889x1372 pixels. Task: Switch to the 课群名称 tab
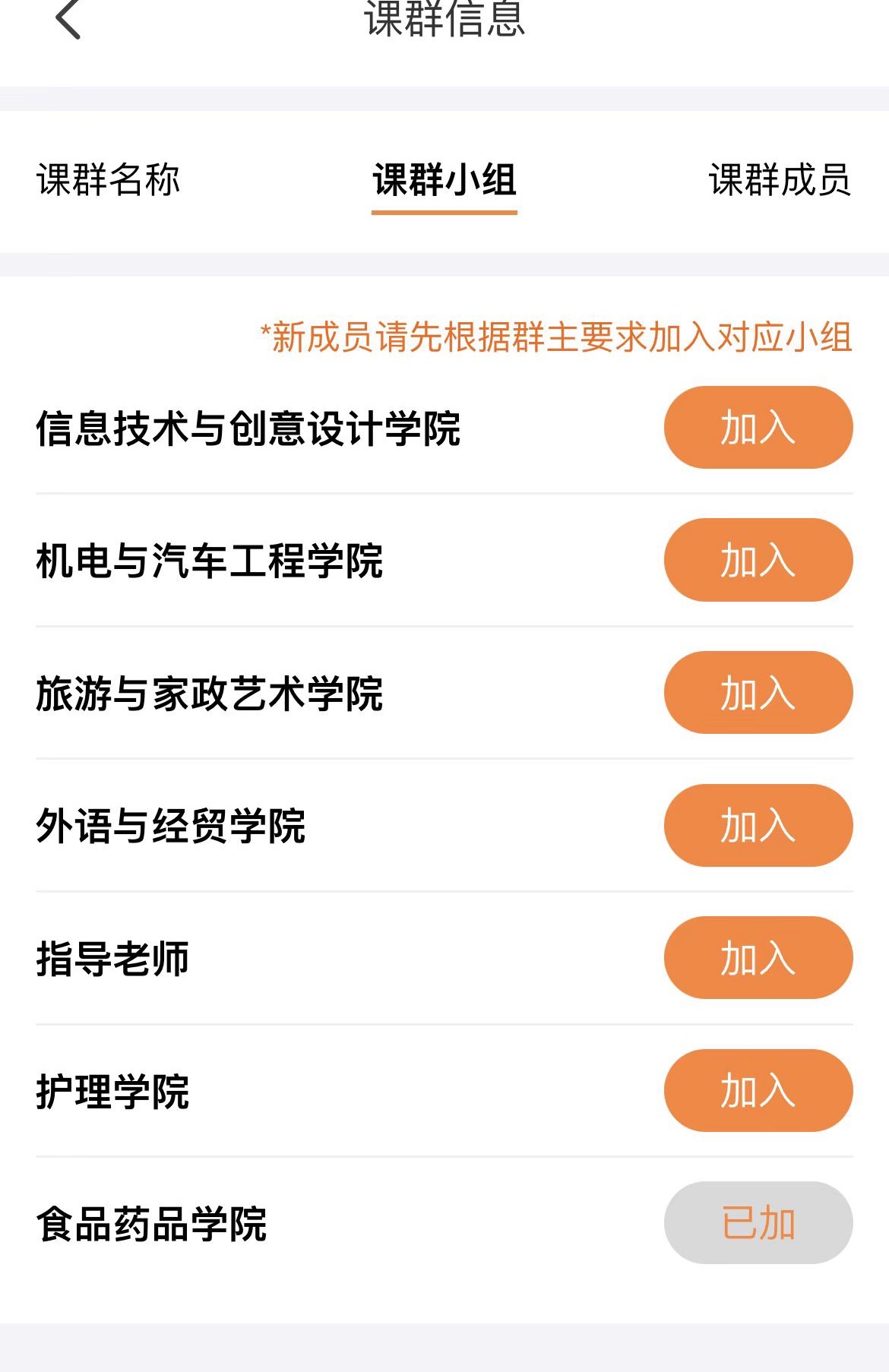tap(109, 180)
